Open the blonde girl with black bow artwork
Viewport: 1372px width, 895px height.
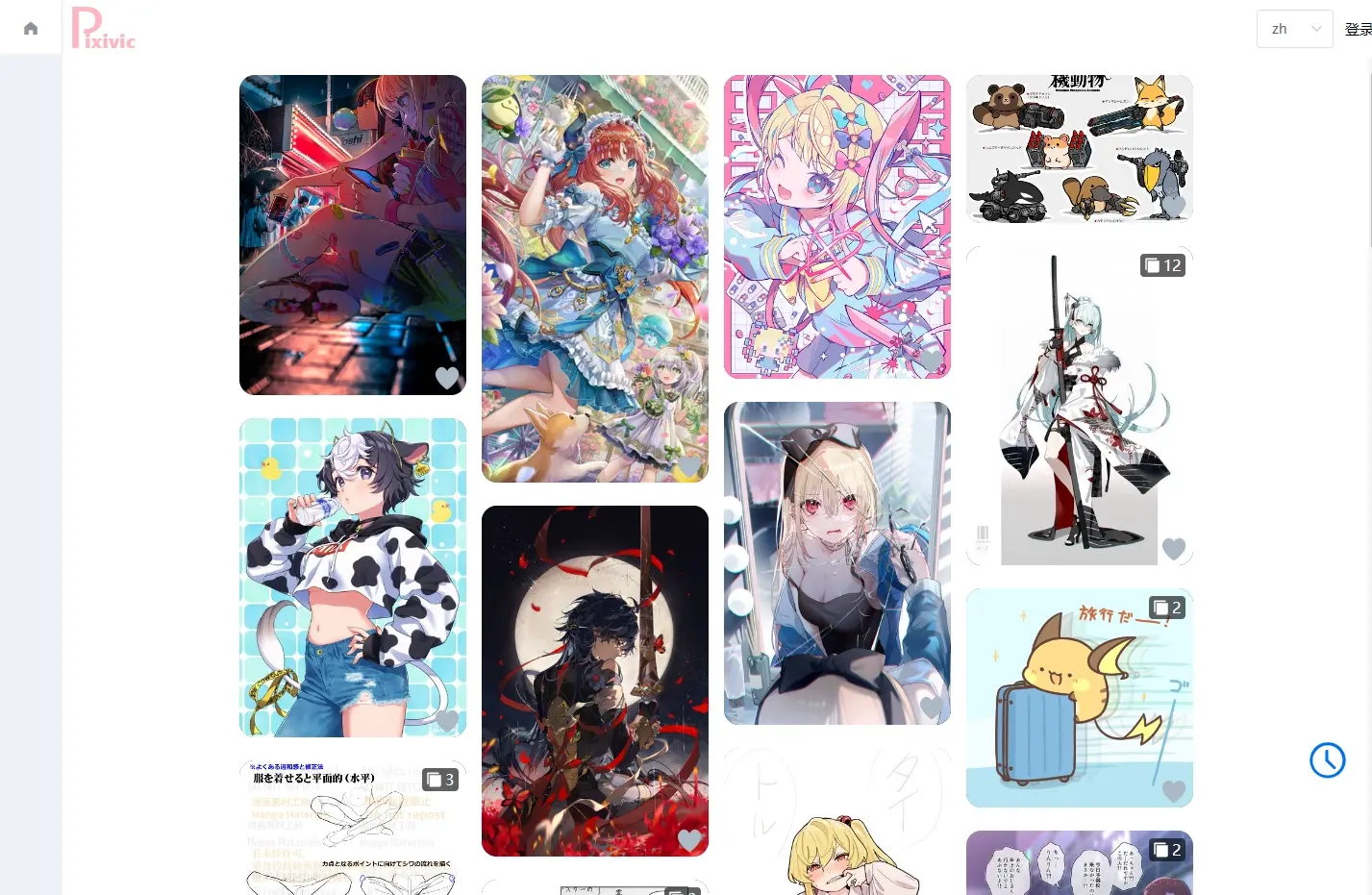click(836, 562)
